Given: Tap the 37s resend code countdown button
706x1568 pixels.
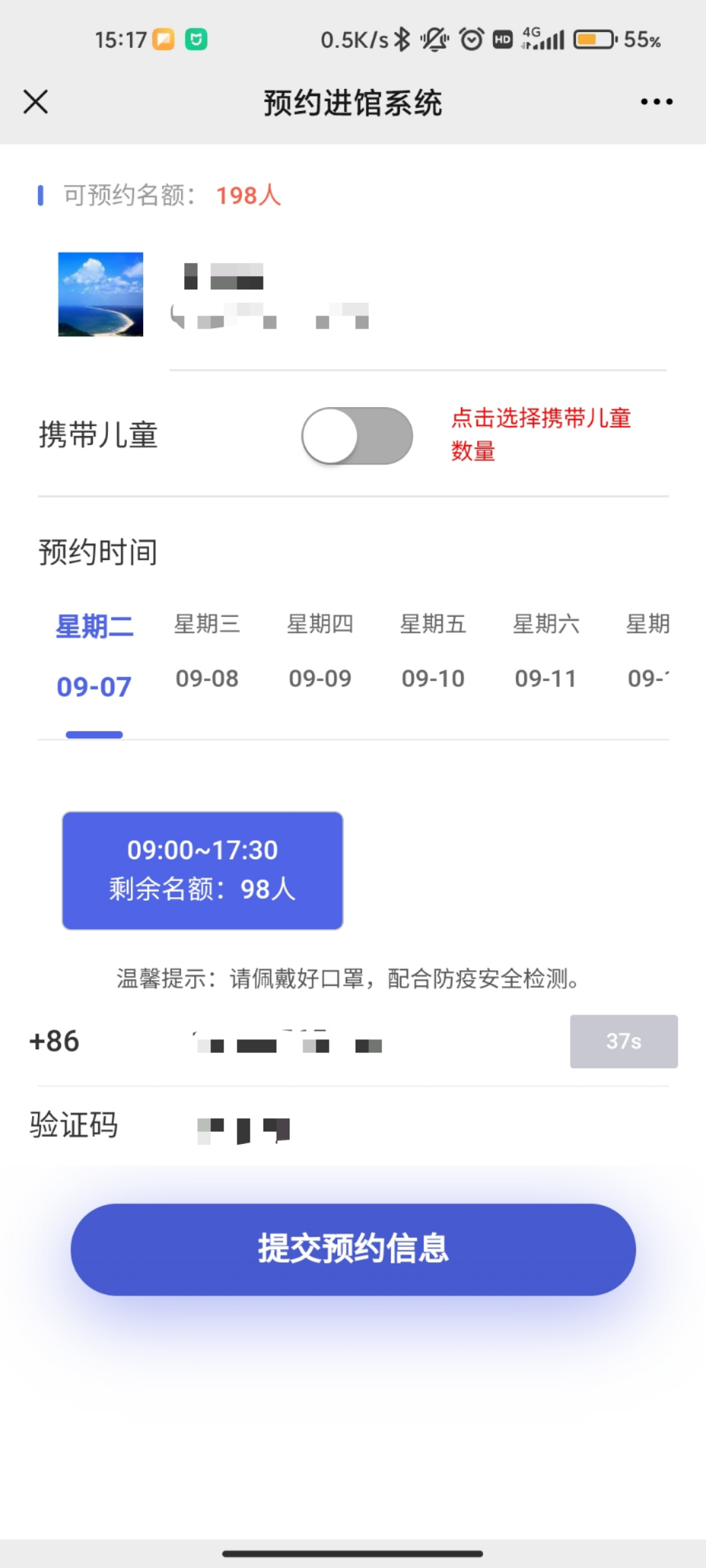Looking at the screenshot, I should point(624,1041).
